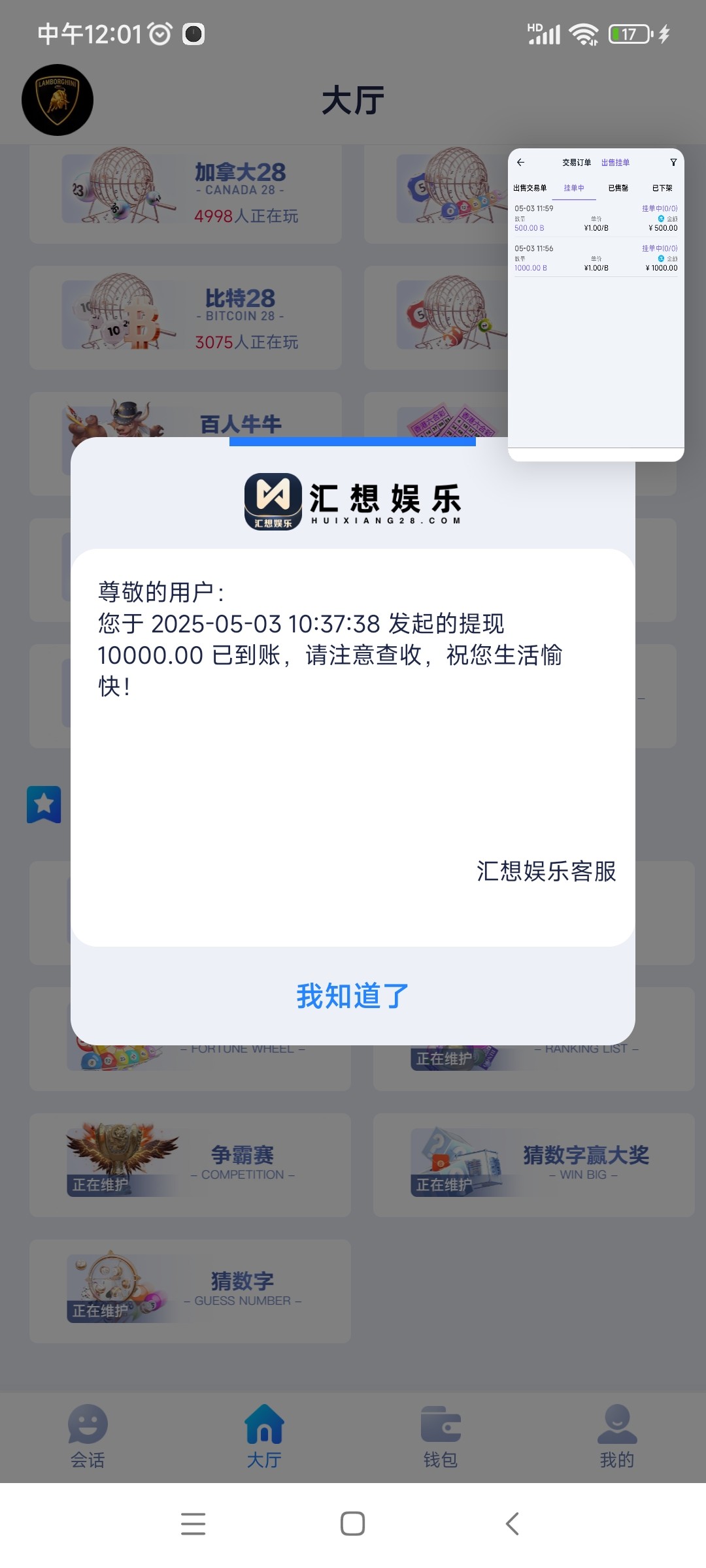Tap the blue star bookmark icon
The width and height of the screenshot is (706, 1568).
pyautogui.click(x=44, y=804)
